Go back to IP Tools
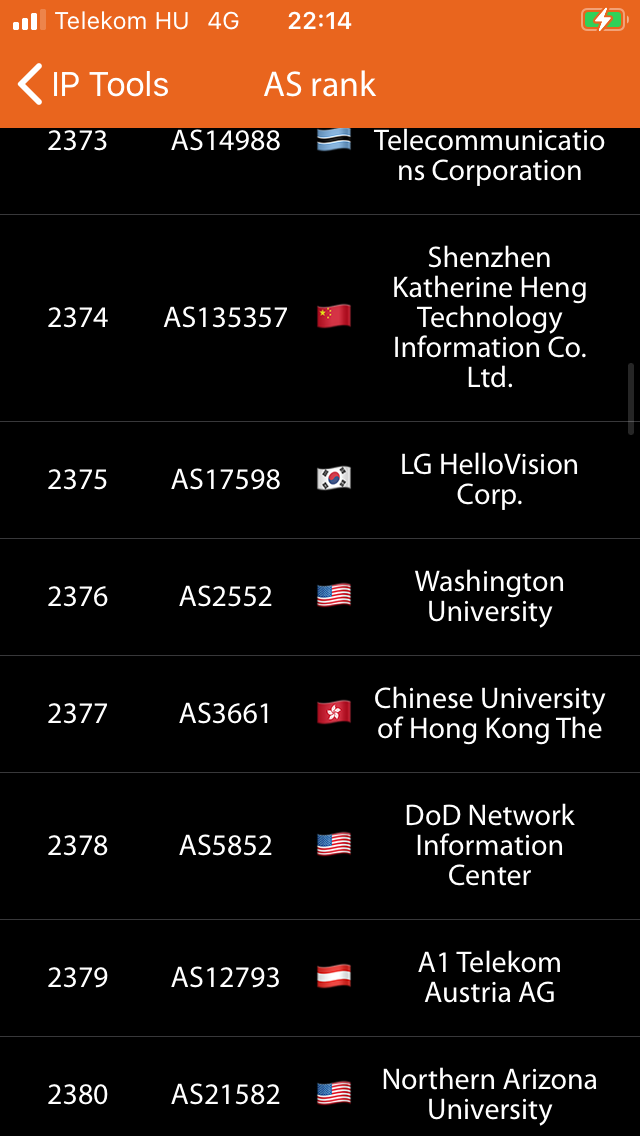The width and height of the screenshot is (640, 1136). point(93,84)
